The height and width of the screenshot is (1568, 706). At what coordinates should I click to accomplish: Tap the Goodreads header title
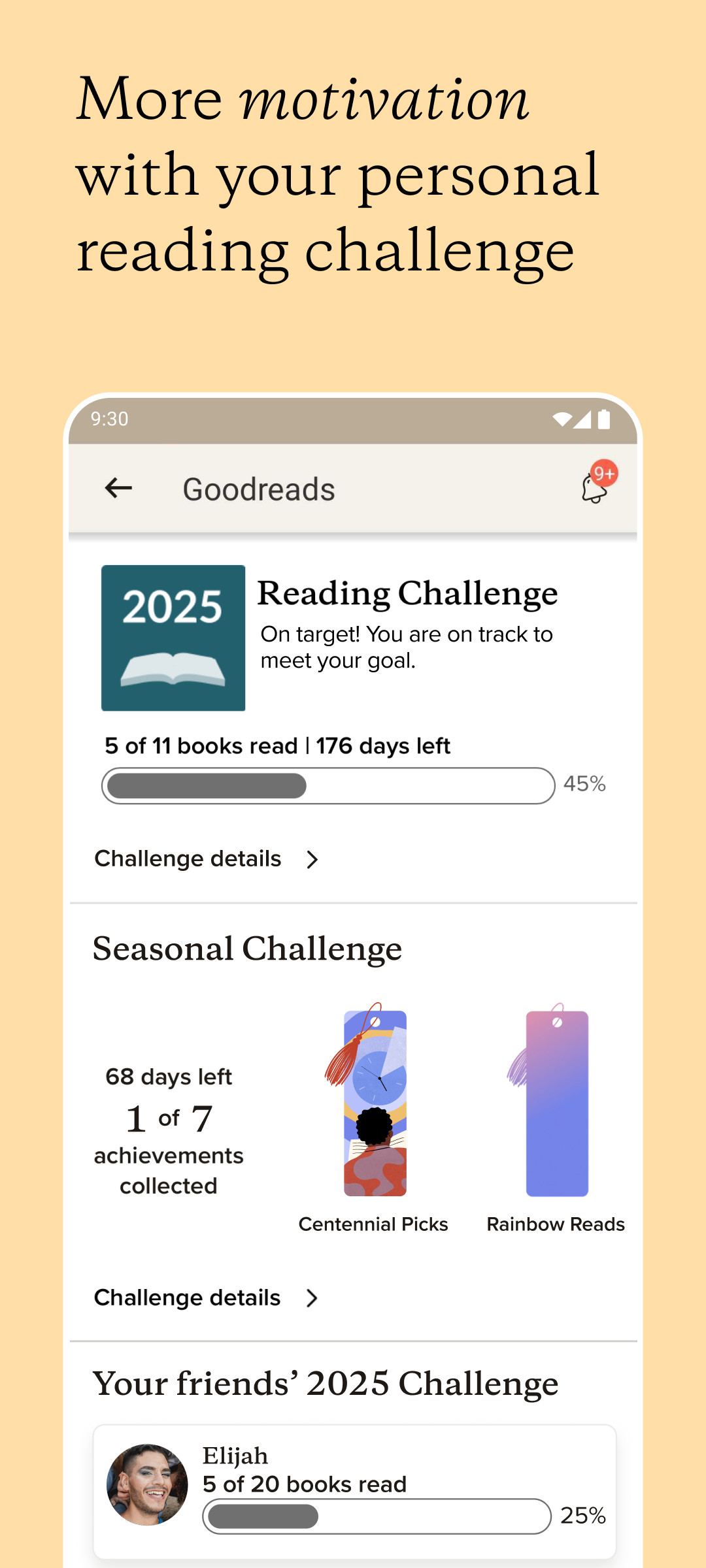[259, 489]
